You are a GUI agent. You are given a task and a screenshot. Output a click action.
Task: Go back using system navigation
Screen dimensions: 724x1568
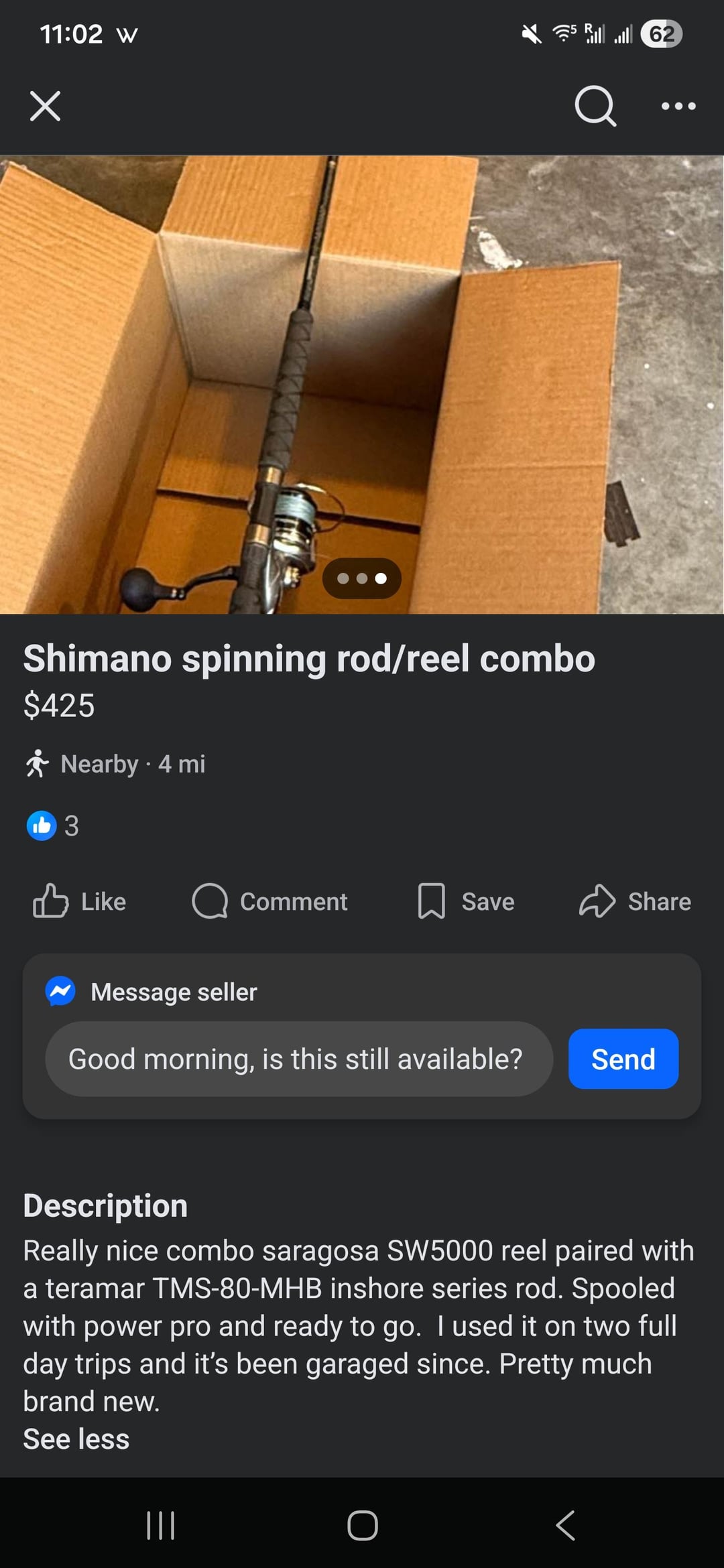point(565,1526)
